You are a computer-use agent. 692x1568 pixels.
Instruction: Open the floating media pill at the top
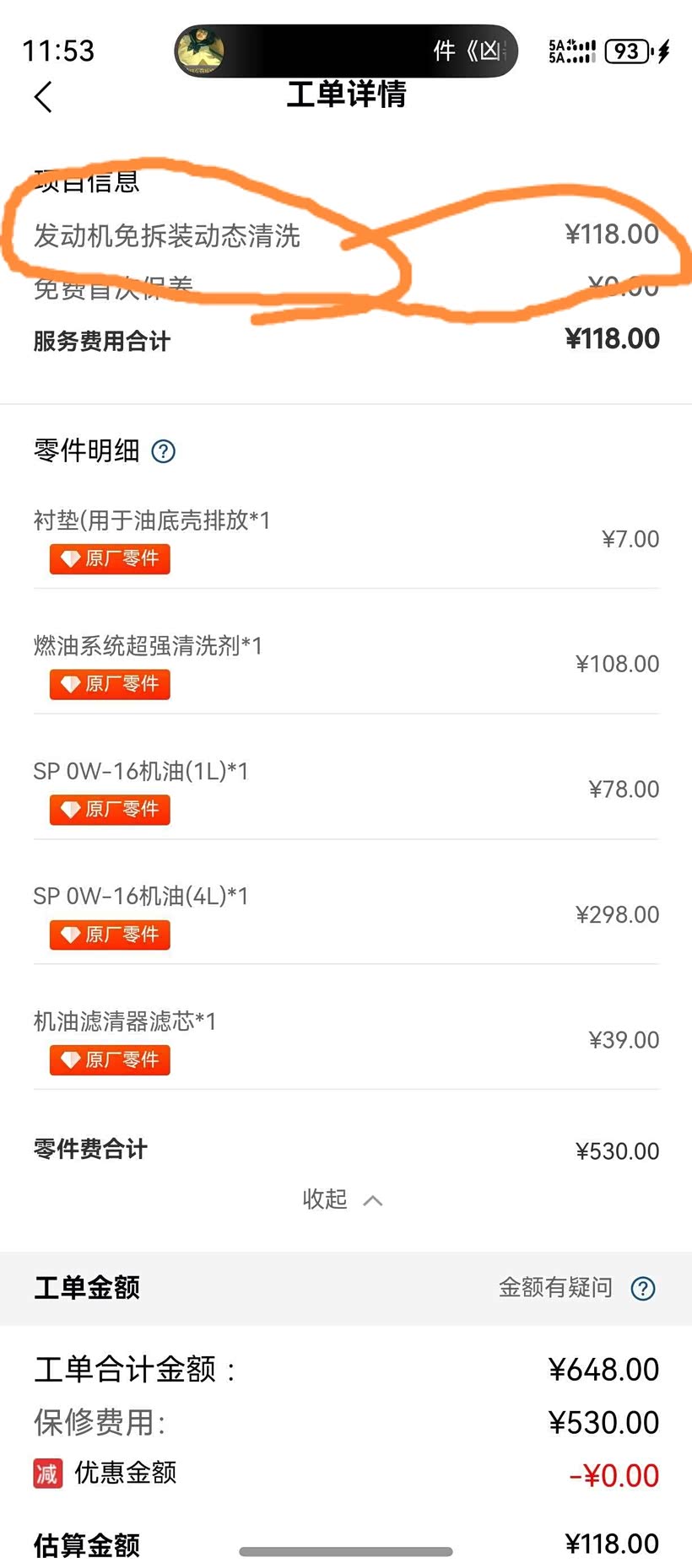345,51
